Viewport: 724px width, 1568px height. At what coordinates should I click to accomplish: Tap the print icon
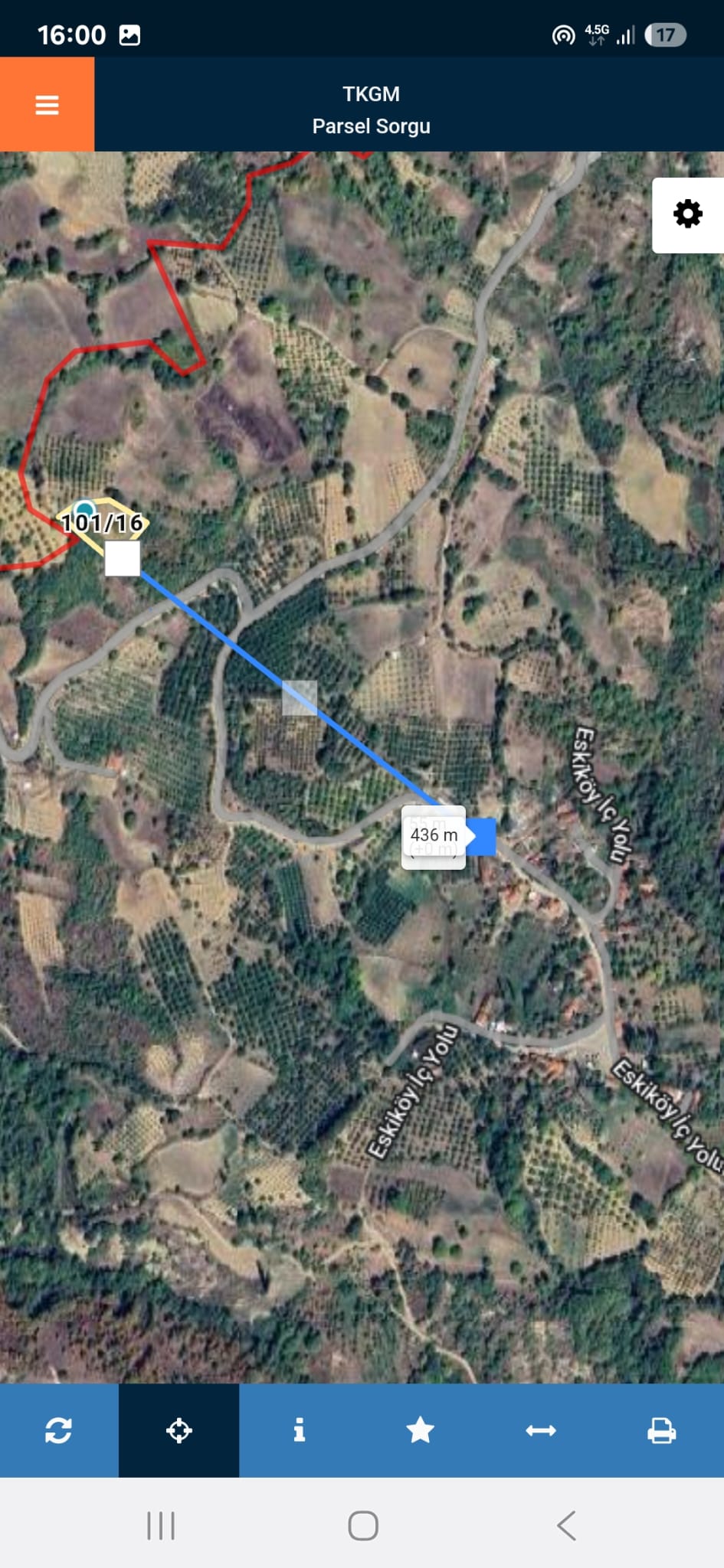point(661,1430)
